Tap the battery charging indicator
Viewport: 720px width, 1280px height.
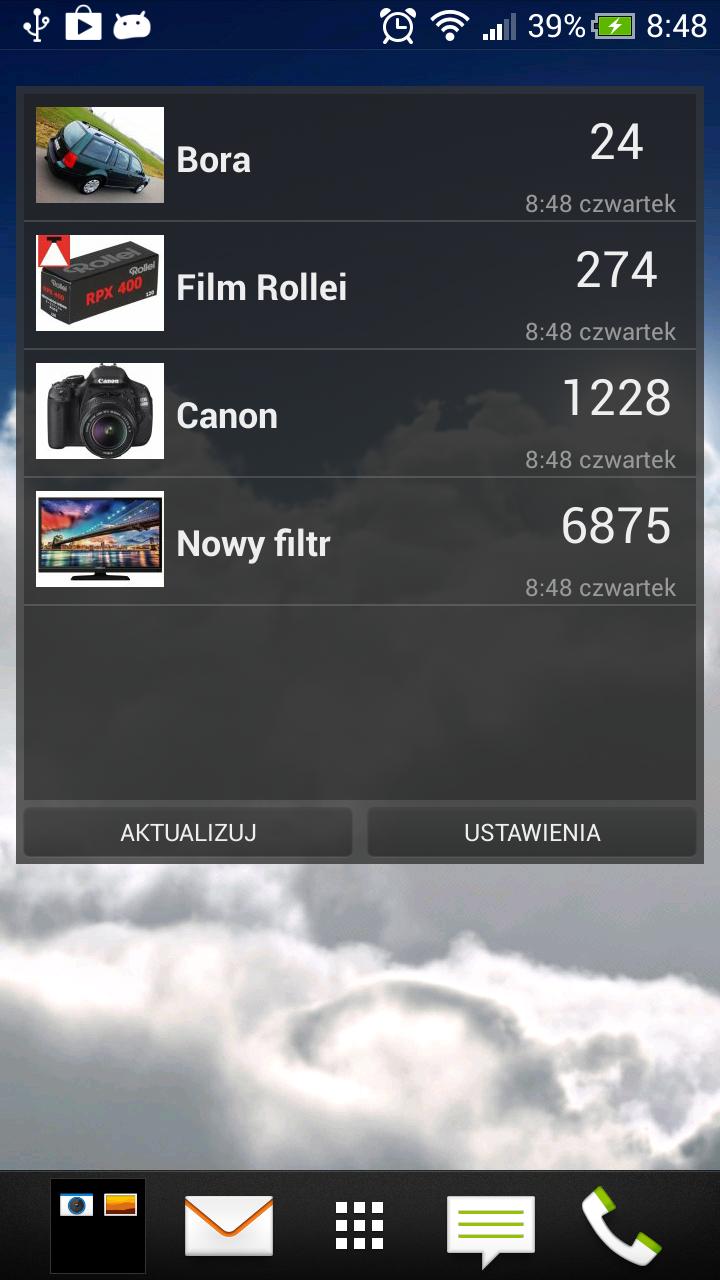609,27
